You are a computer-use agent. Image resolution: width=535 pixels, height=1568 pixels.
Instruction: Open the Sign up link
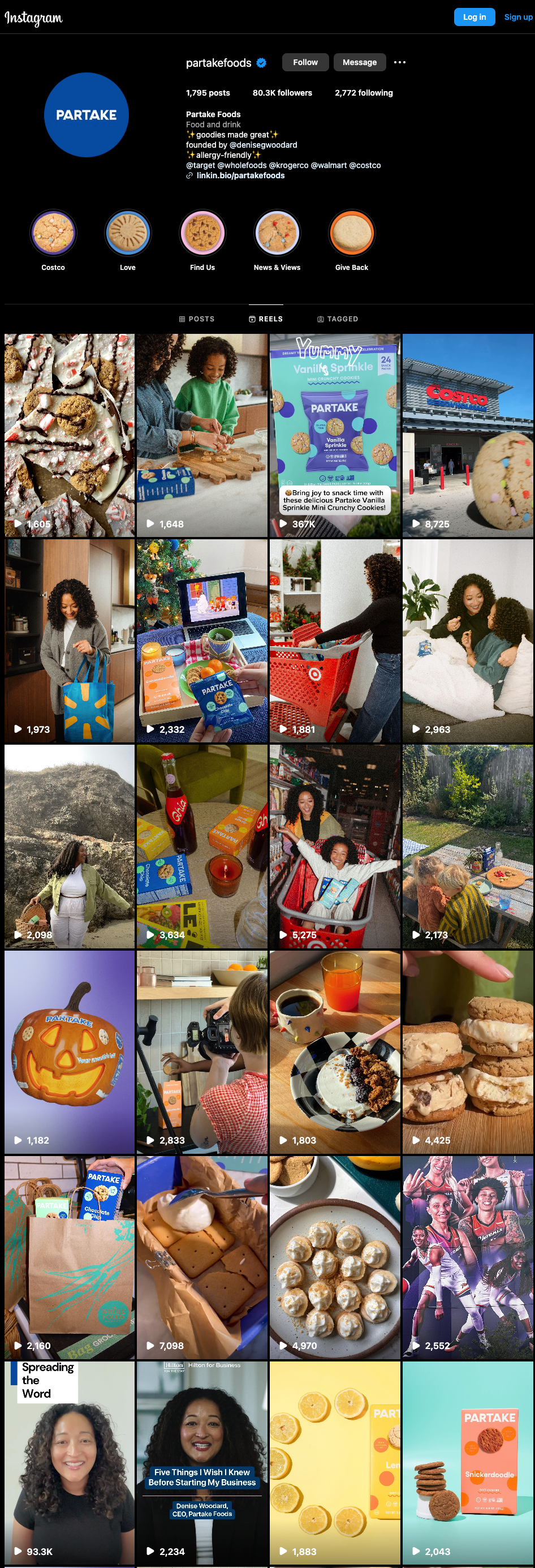click(518, 17)
